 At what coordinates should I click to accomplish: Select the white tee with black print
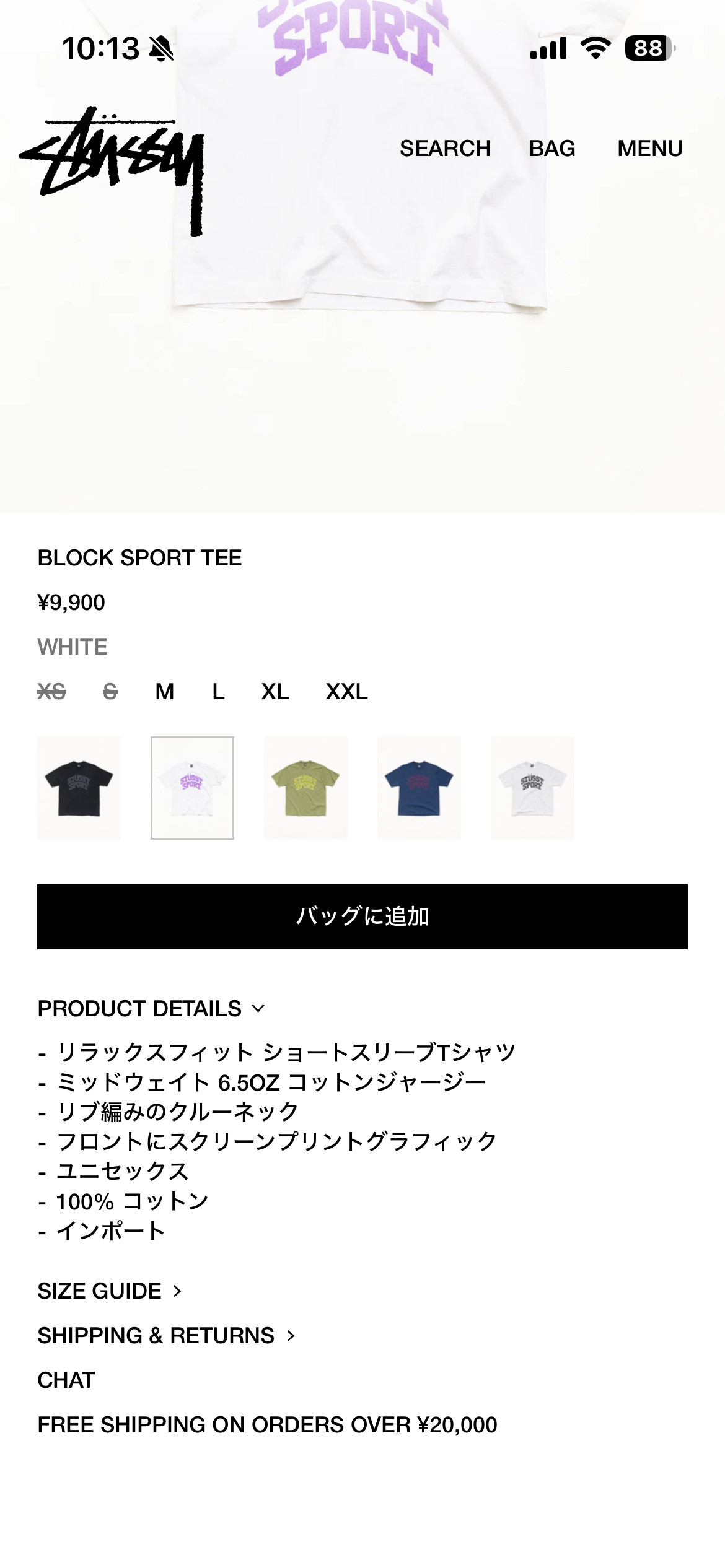(532, 788)
